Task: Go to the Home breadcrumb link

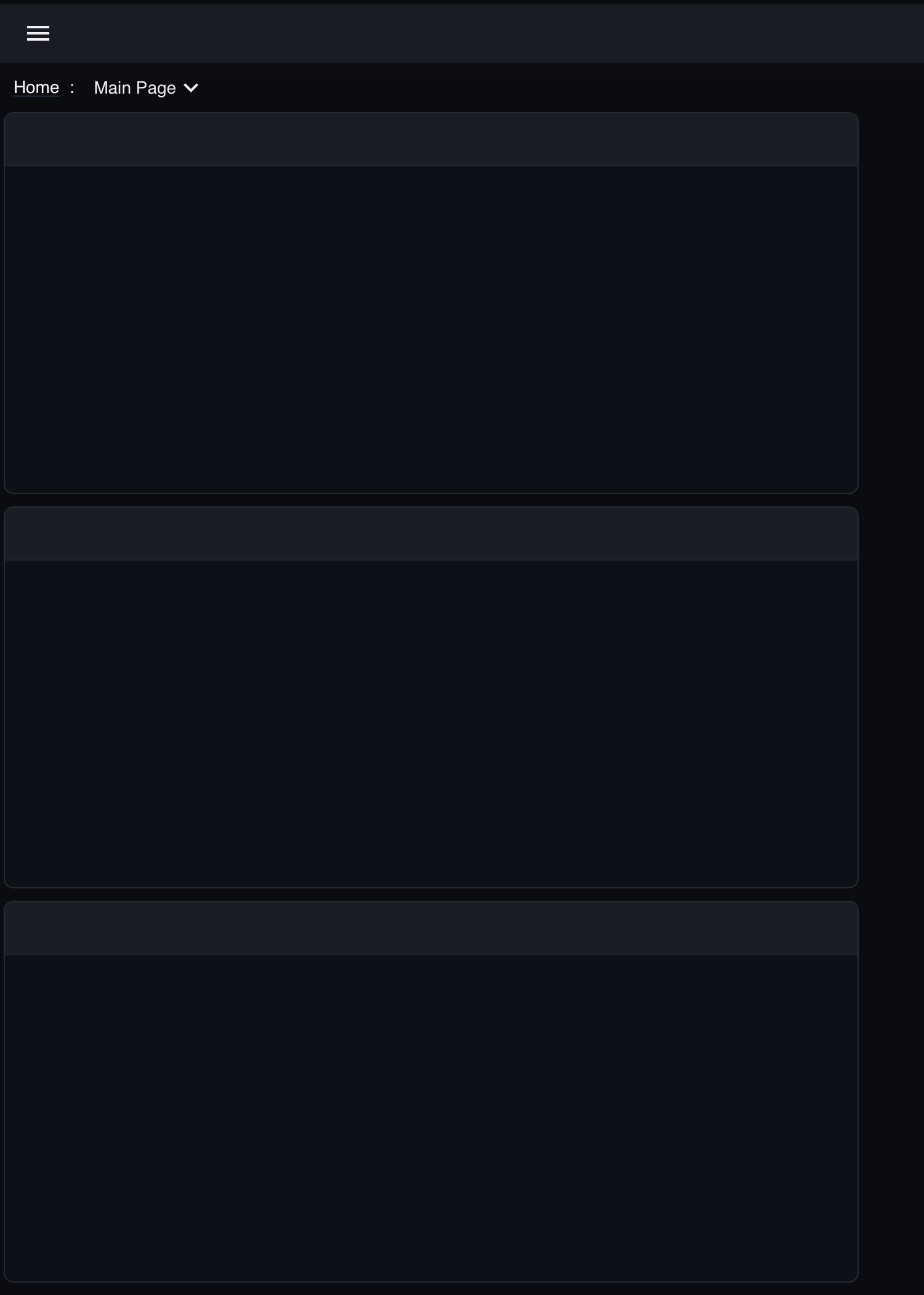Action: tap(36, 87)
